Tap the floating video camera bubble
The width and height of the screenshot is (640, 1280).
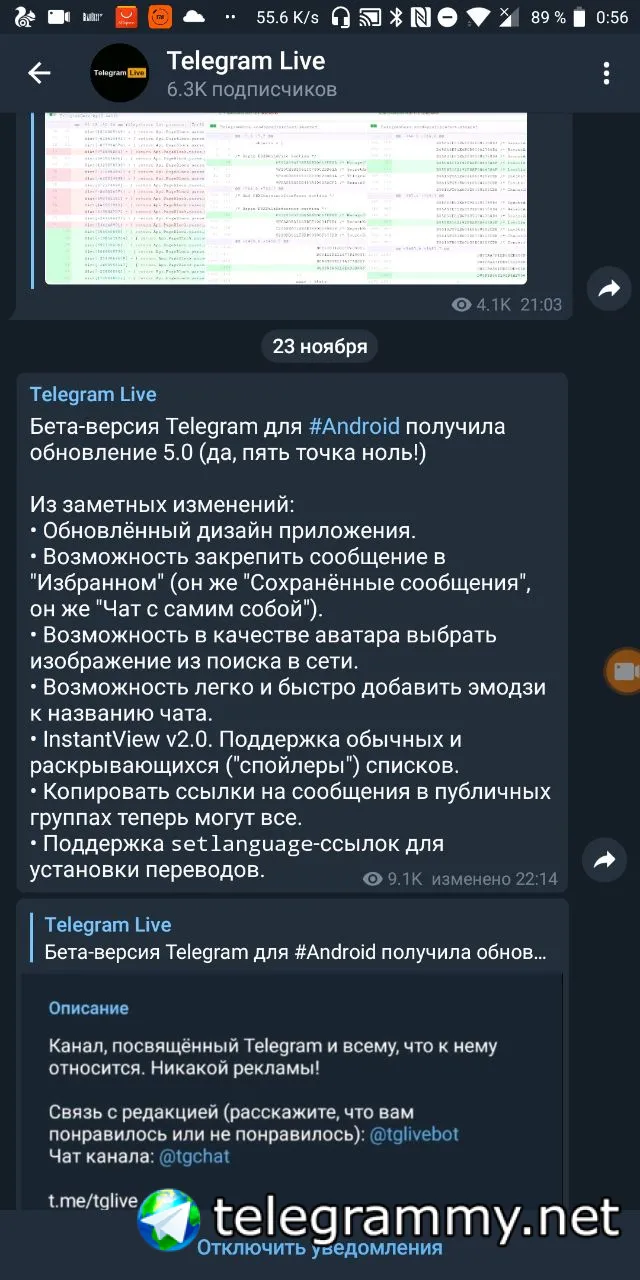(624, 671)
